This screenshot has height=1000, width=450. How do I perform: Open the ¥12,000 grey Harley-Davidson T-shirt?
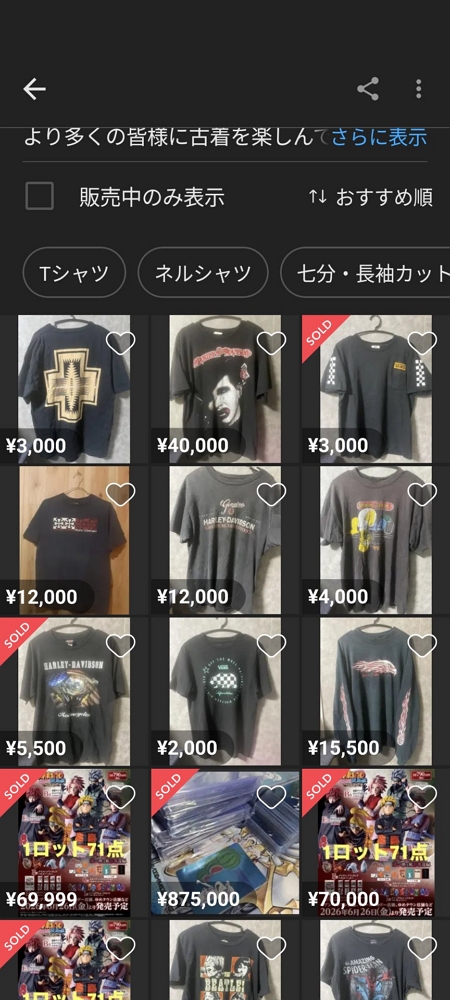pyautogui.click(x=225, y=541)
